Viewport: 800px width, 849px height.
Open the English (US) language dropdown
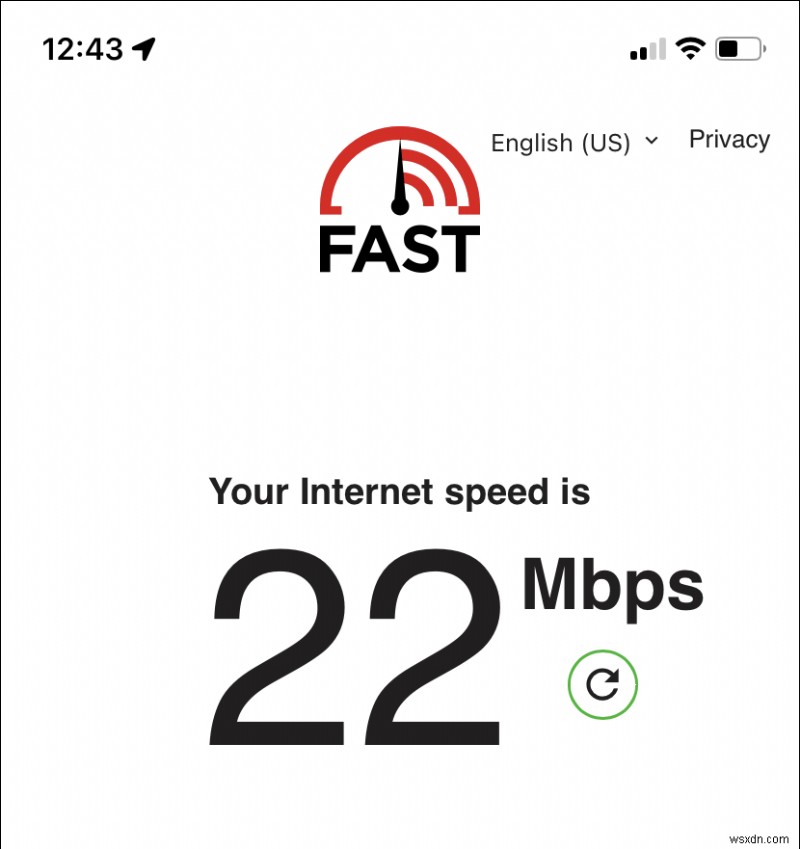point(575,142)
